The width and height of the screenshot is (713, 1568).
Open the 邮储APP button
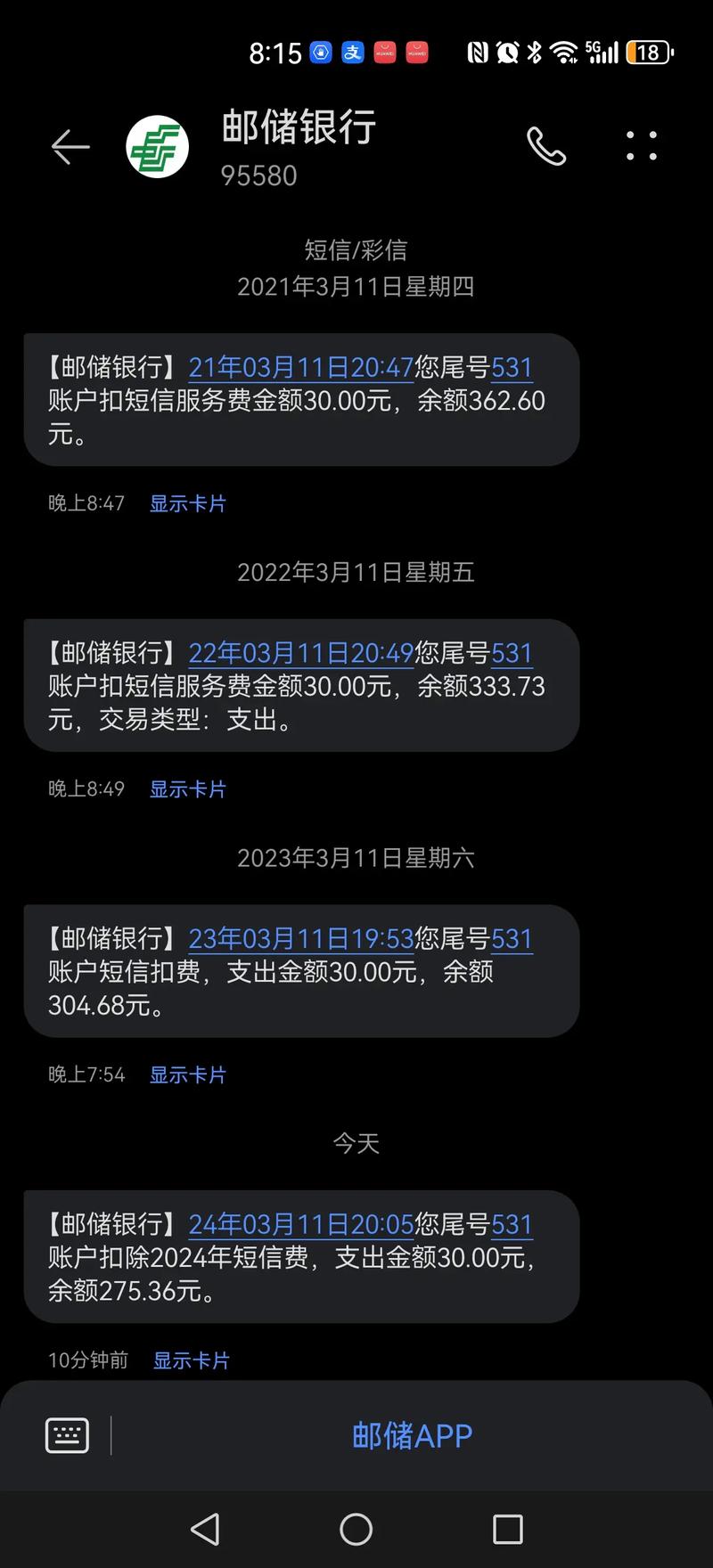point(413,1434)
